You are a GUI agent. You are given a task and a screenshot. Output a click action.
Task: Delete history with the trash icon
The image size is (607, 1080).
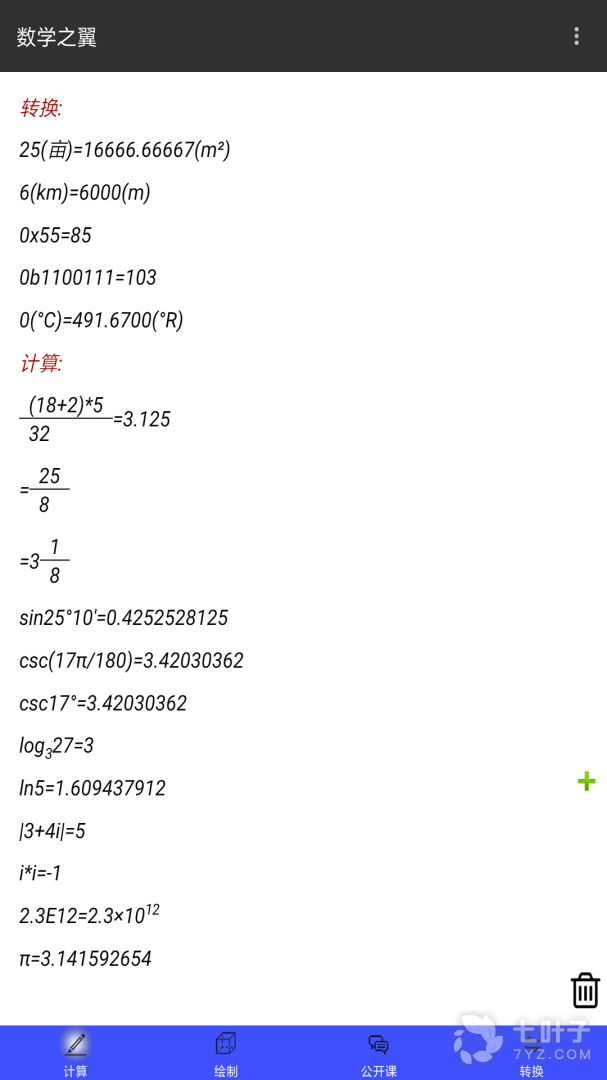[x=585, y=990]
